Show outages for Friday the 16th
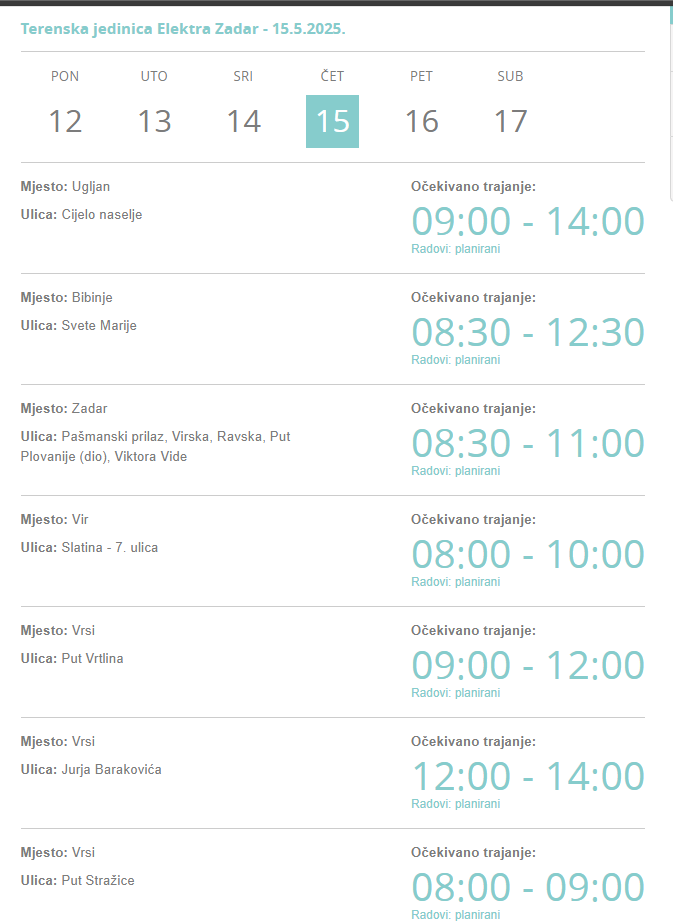The image size is (673, 923). [x=421, y=121]
